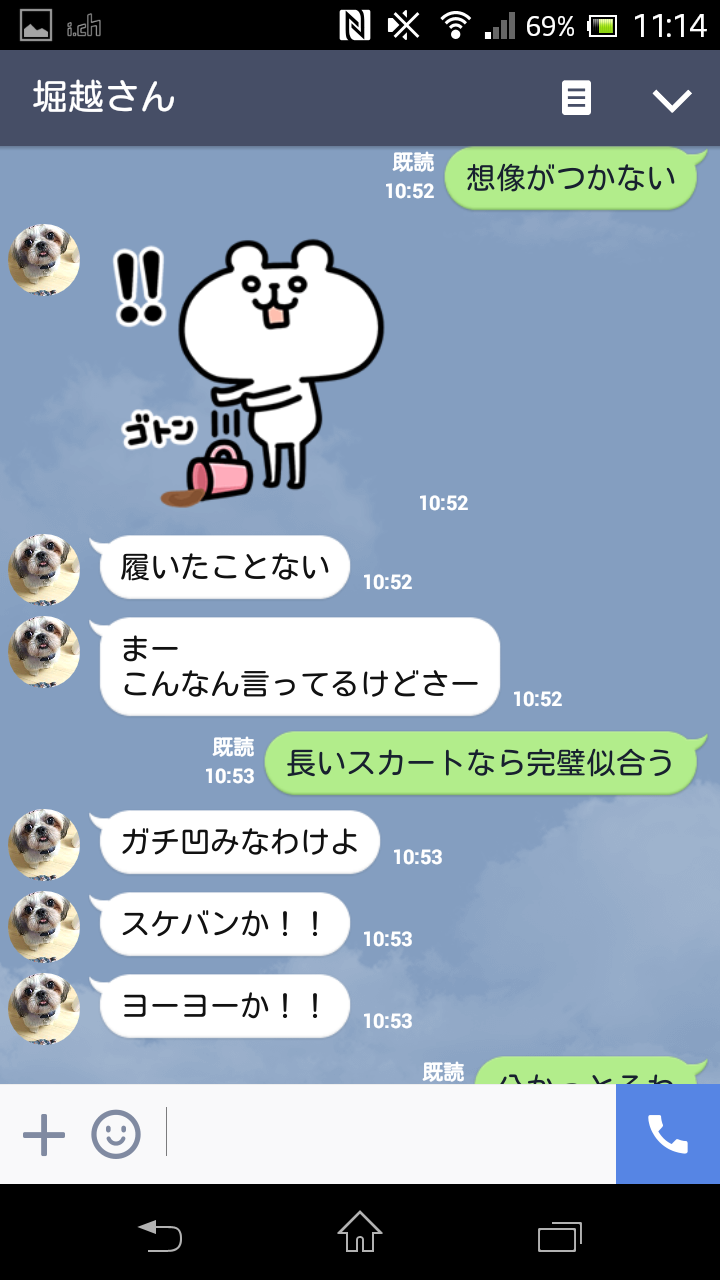Expand the chat options chevron menu
The width and height of the screenshot is (720, 1280).
(x=671, y=99)
